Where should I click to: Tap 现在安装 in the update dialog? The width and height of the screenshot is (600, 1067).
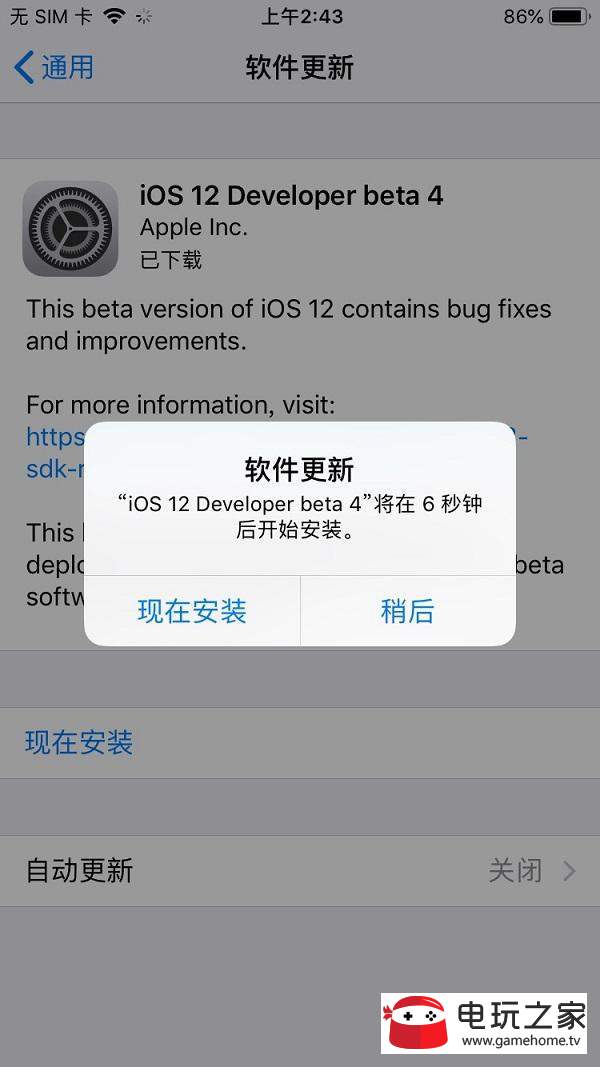tap(192, 611)
